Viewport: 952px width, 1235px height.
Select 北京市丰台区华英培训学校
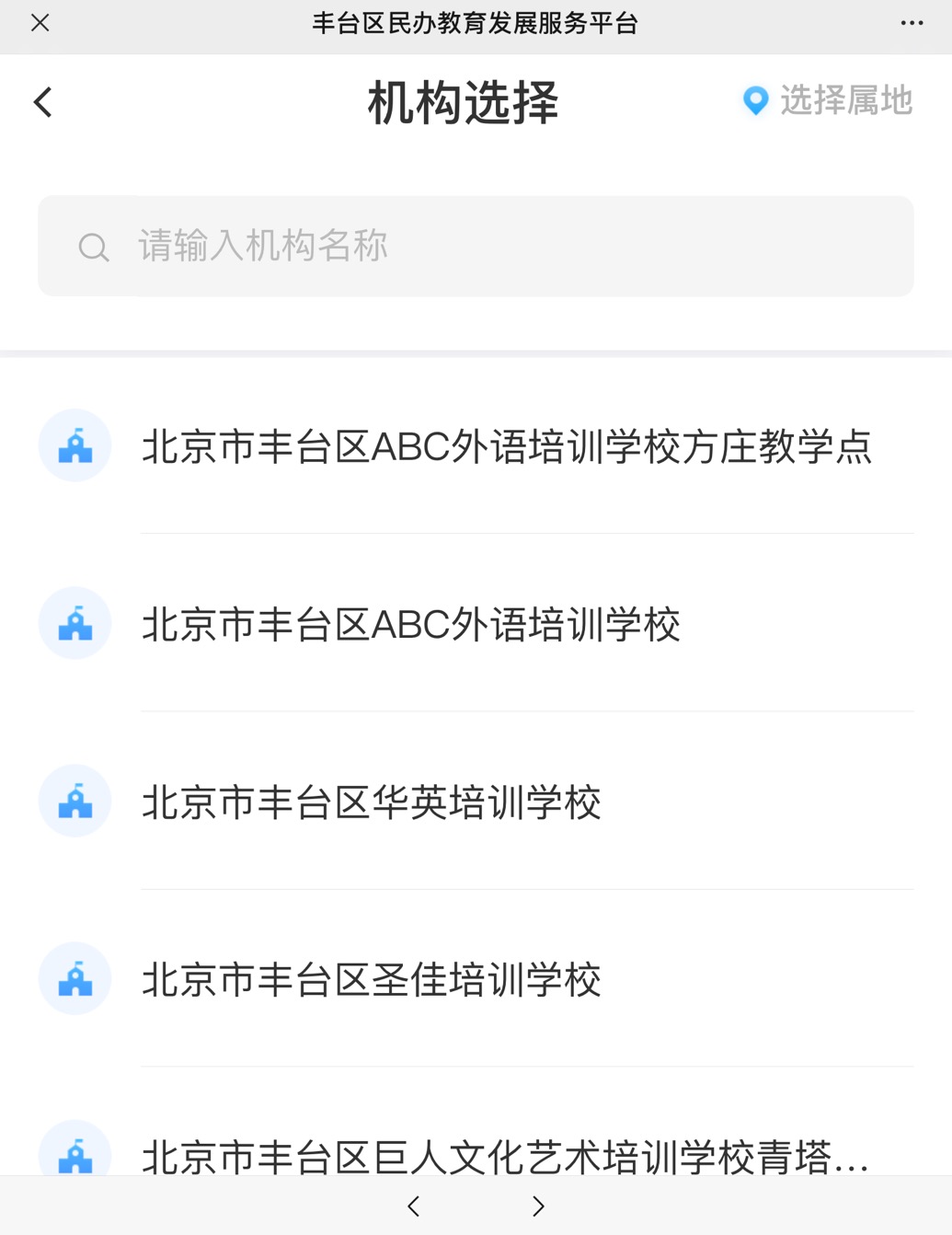372,801
